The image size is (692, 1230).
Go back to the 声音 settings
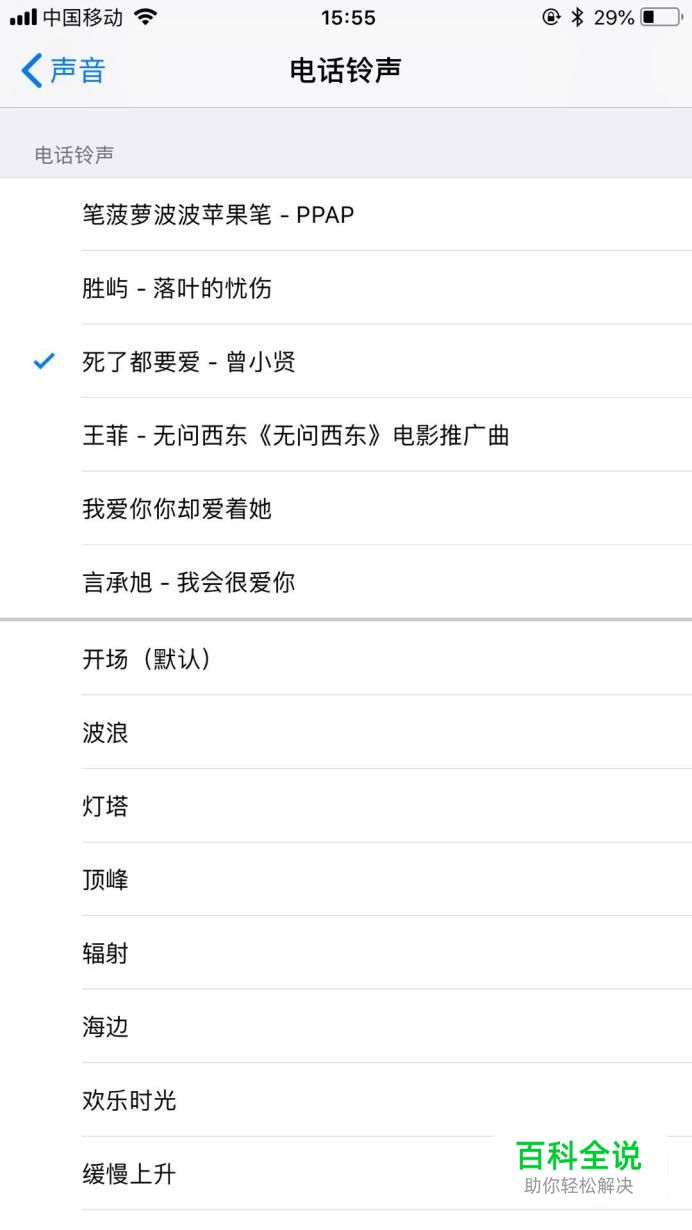(63, 71)
